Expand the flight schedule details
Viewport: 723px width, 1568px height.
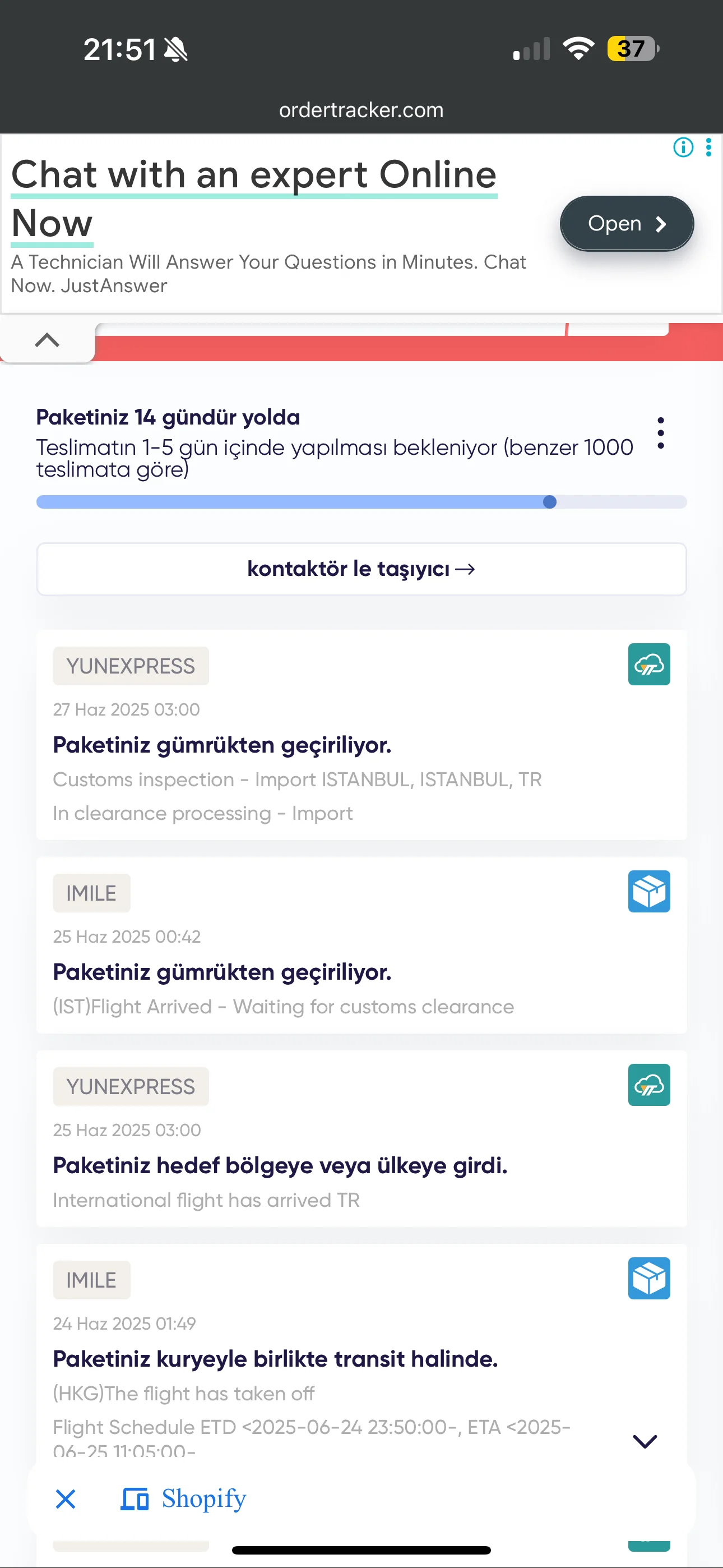[645, 1441]
